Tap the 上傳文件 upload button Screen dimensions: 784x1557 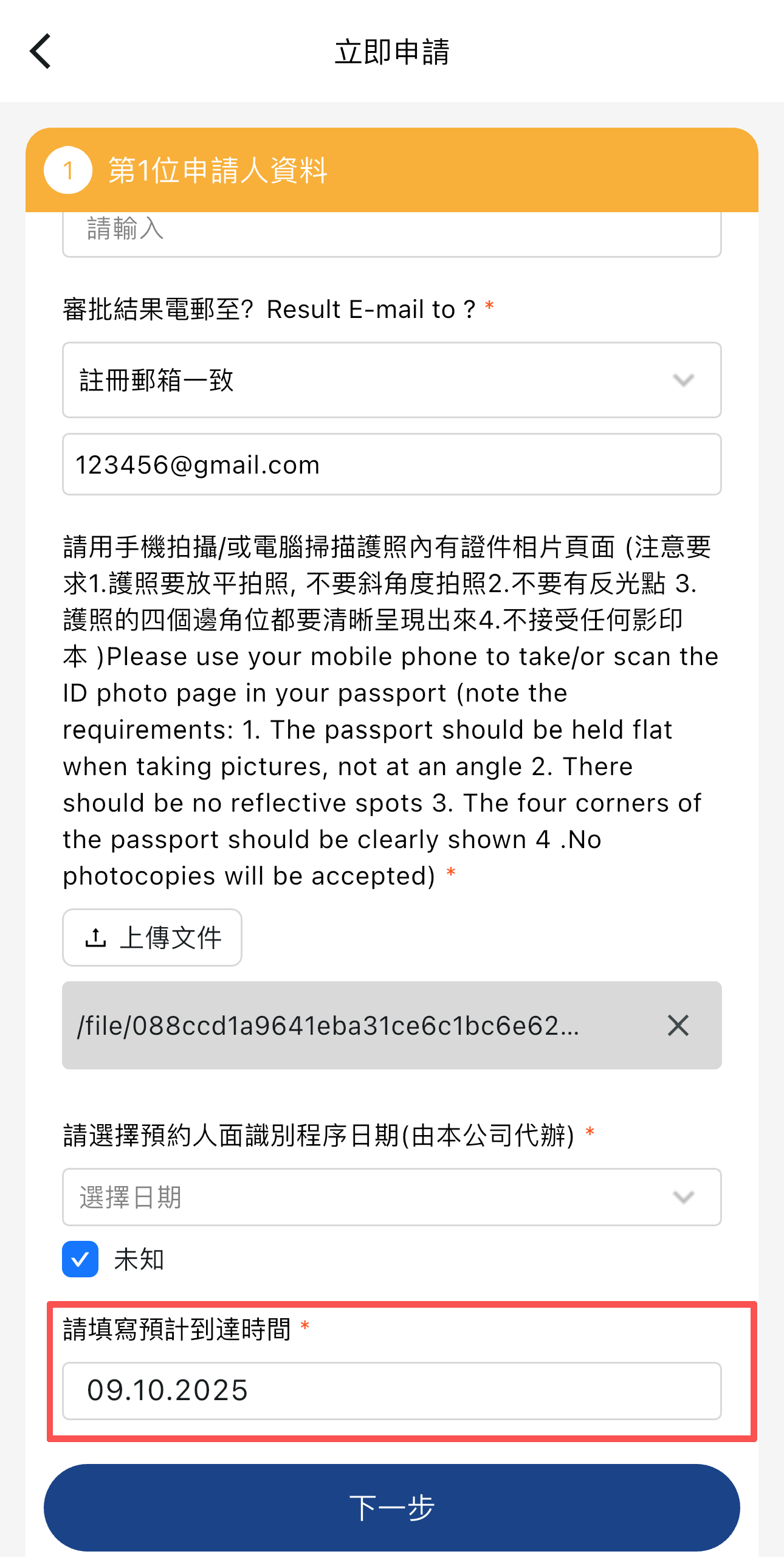point(152,937)
